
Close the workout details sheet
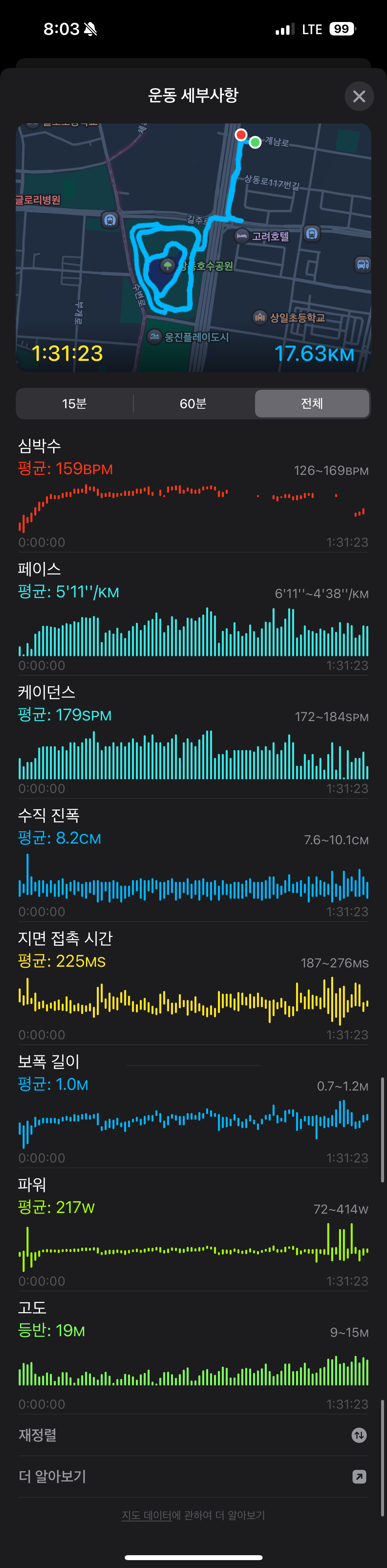click(x=359, y=96)
